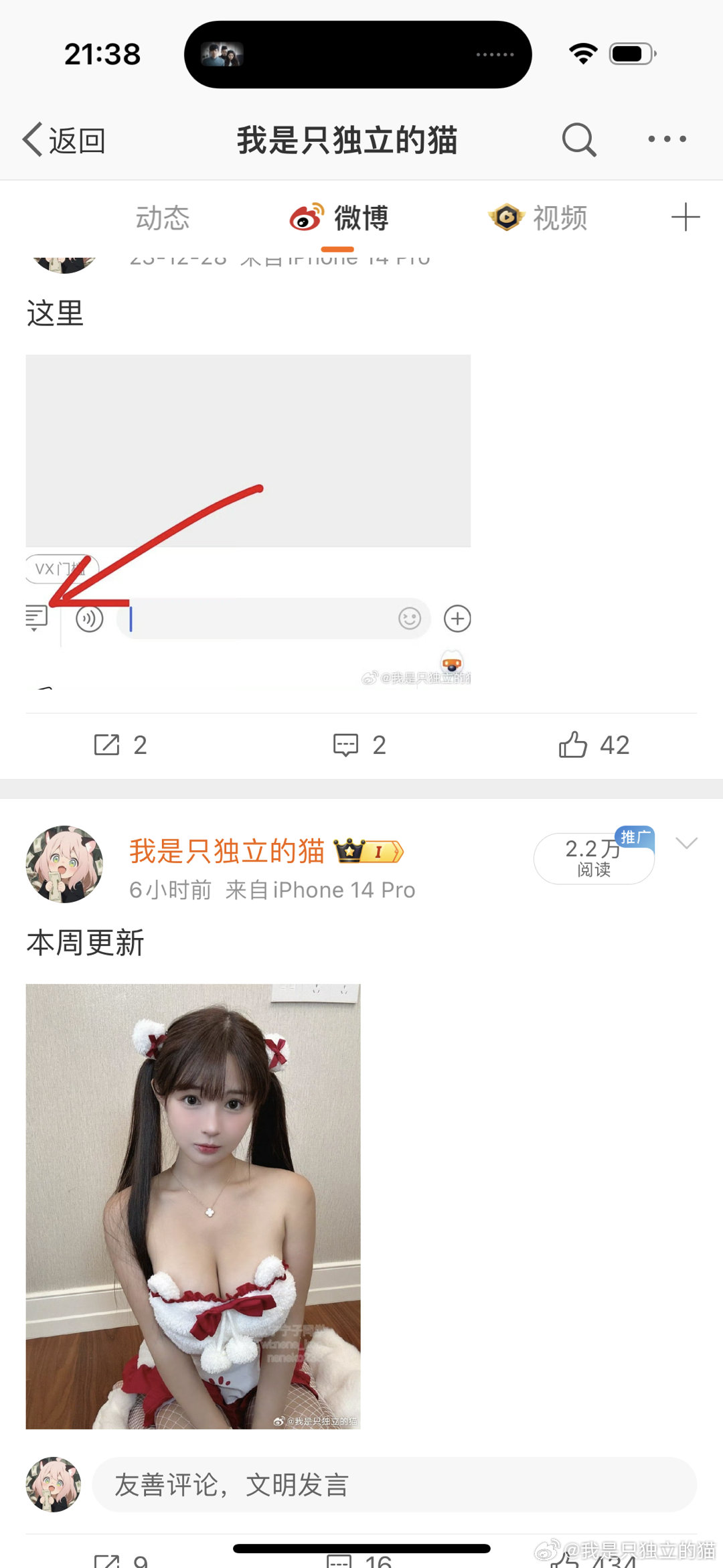Like the 这里 post
The height and width of the screenshot is (1568, 723).
pos(594,745)
